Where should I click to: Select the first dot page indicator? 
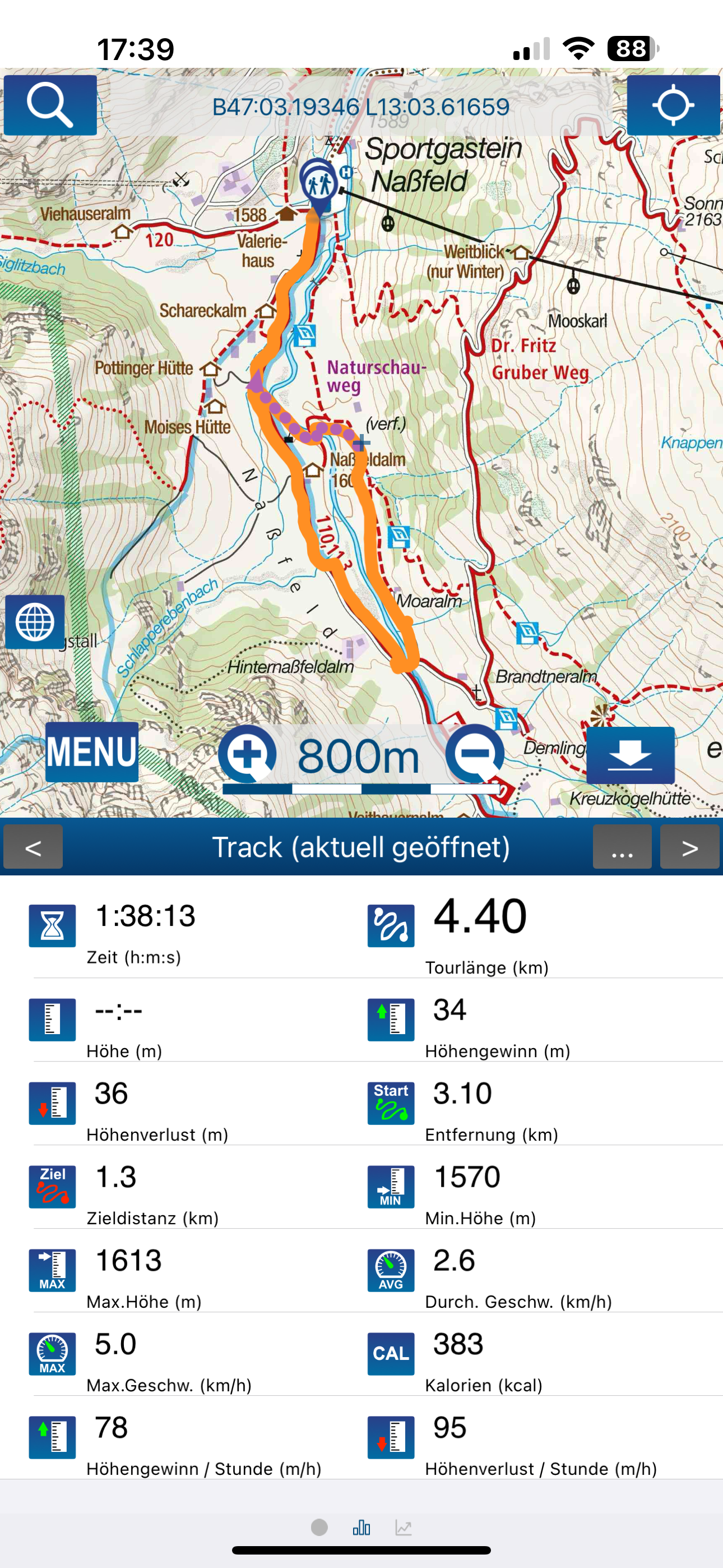pos(319,1527)
